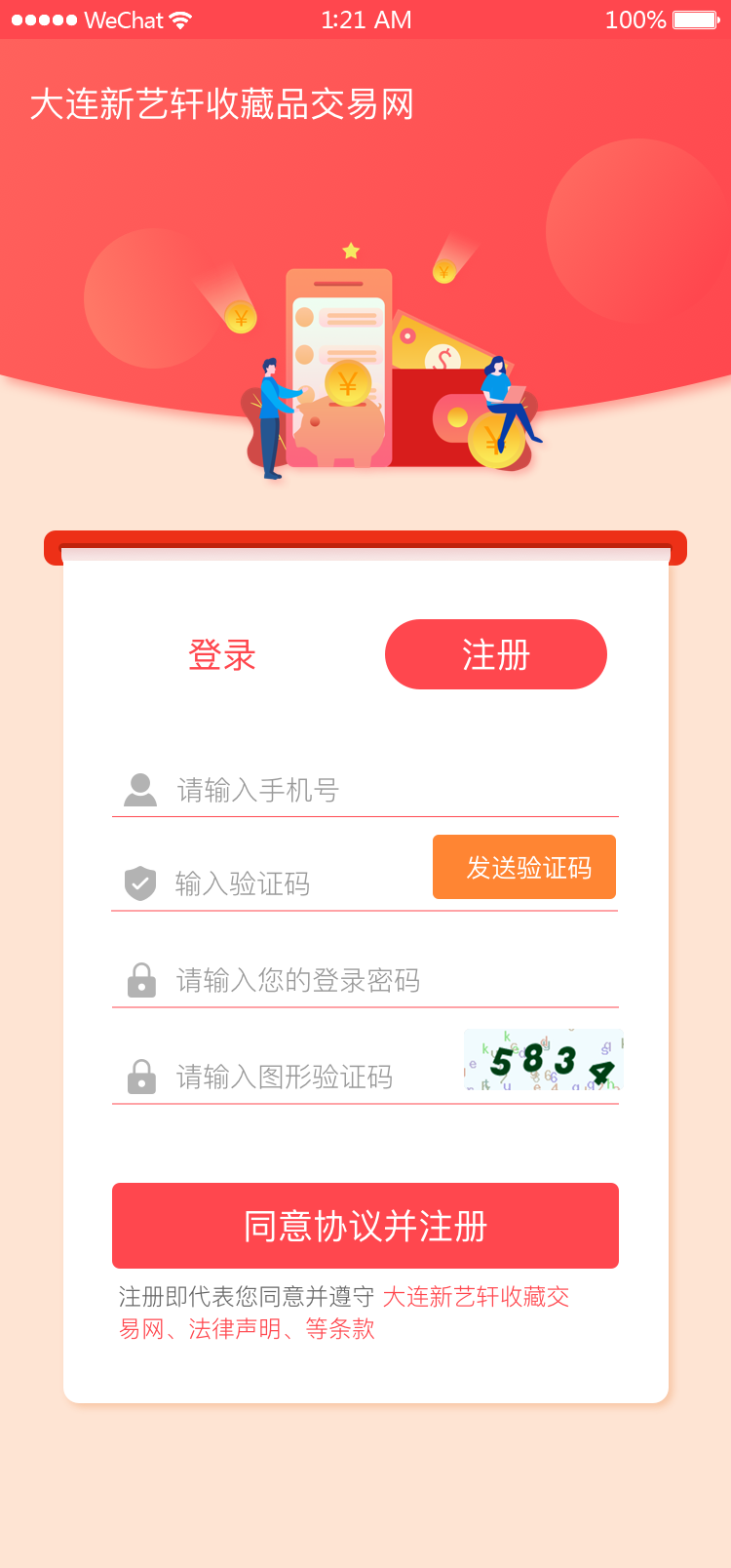This screenshot has width=731, height=1568.
Task: Submit with 同意协议并注册
Action: click(x=365, y=1226)
